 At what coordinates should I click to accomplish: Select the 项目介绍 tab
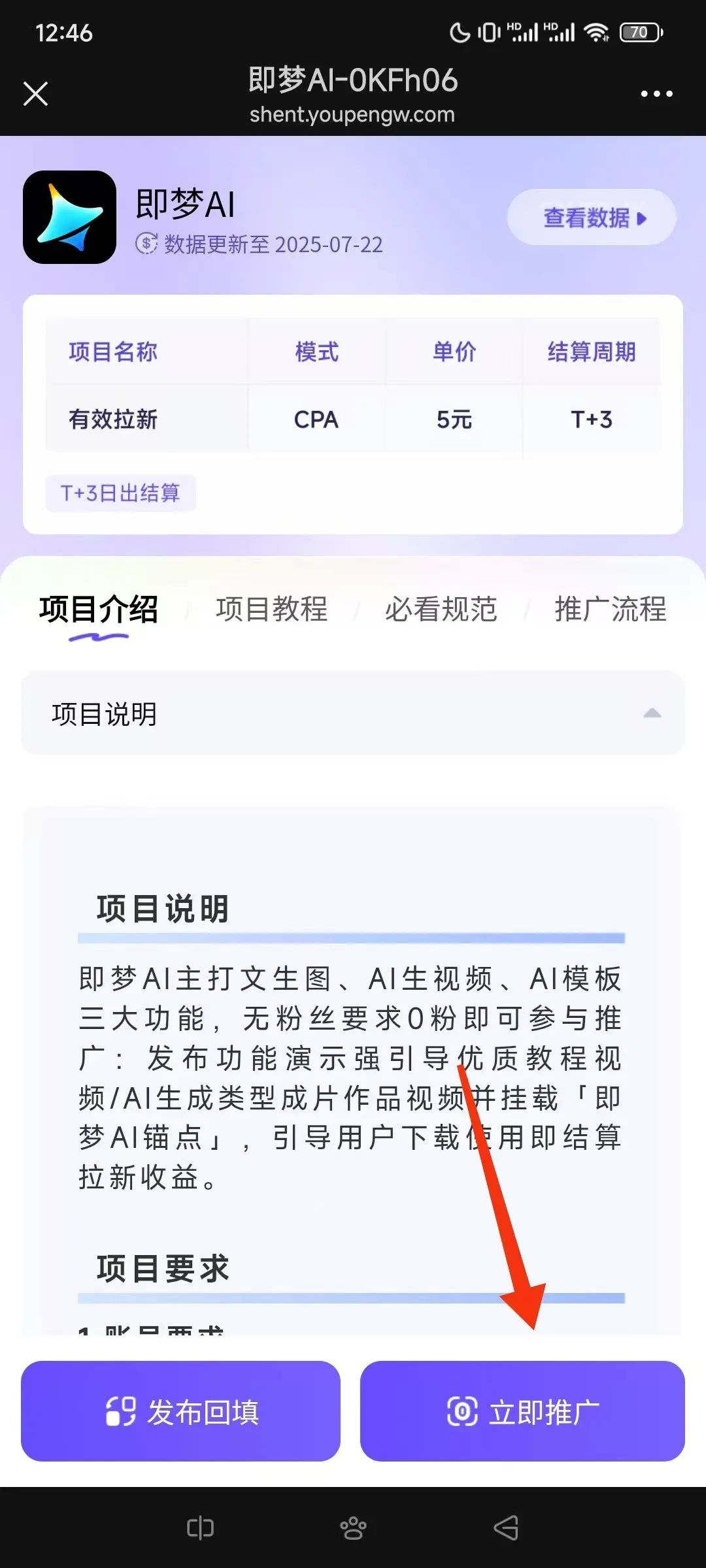(99, 610)
